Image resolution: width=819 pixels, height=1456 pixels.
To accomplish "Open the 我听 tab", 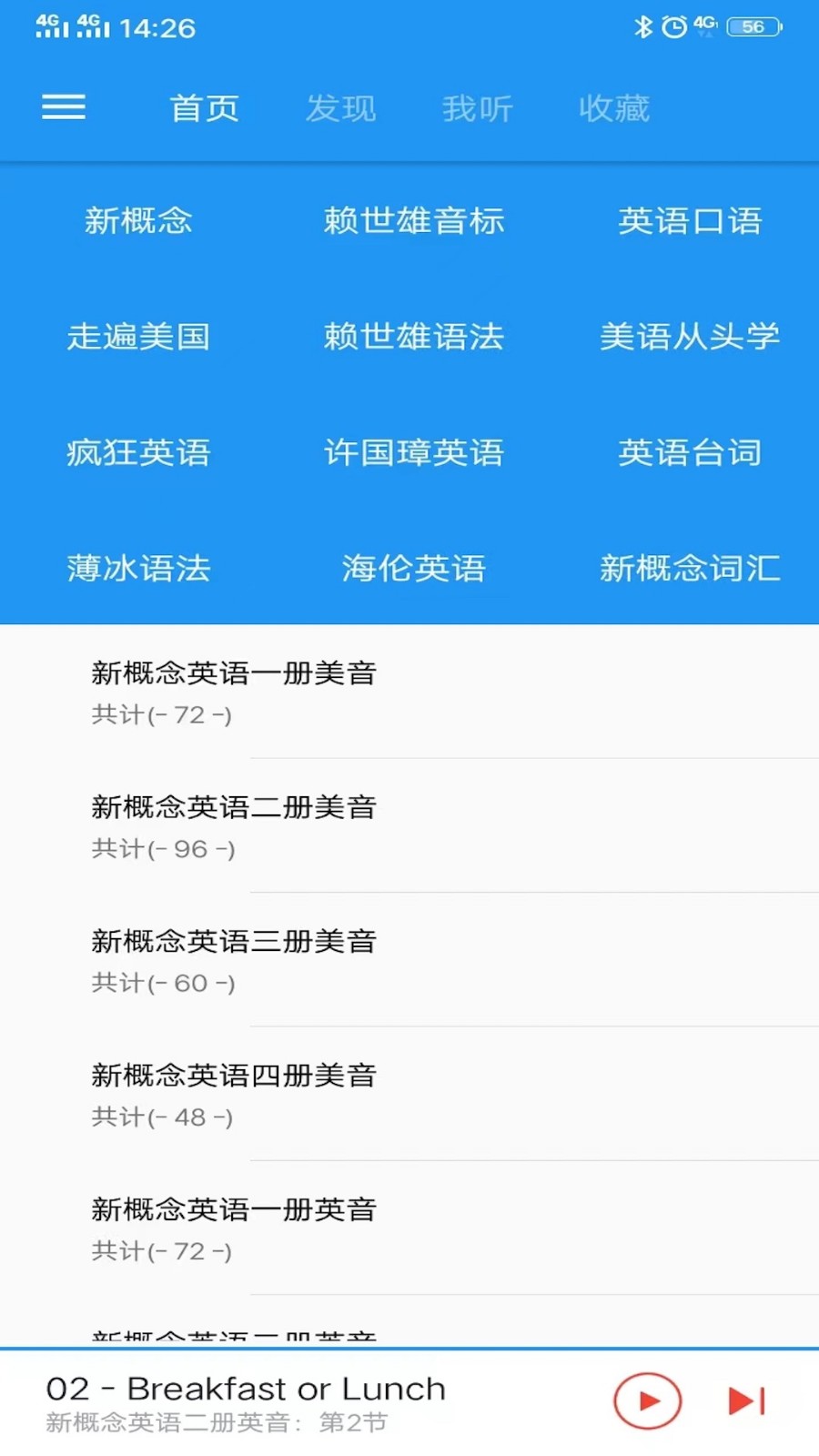I will 477,107.
